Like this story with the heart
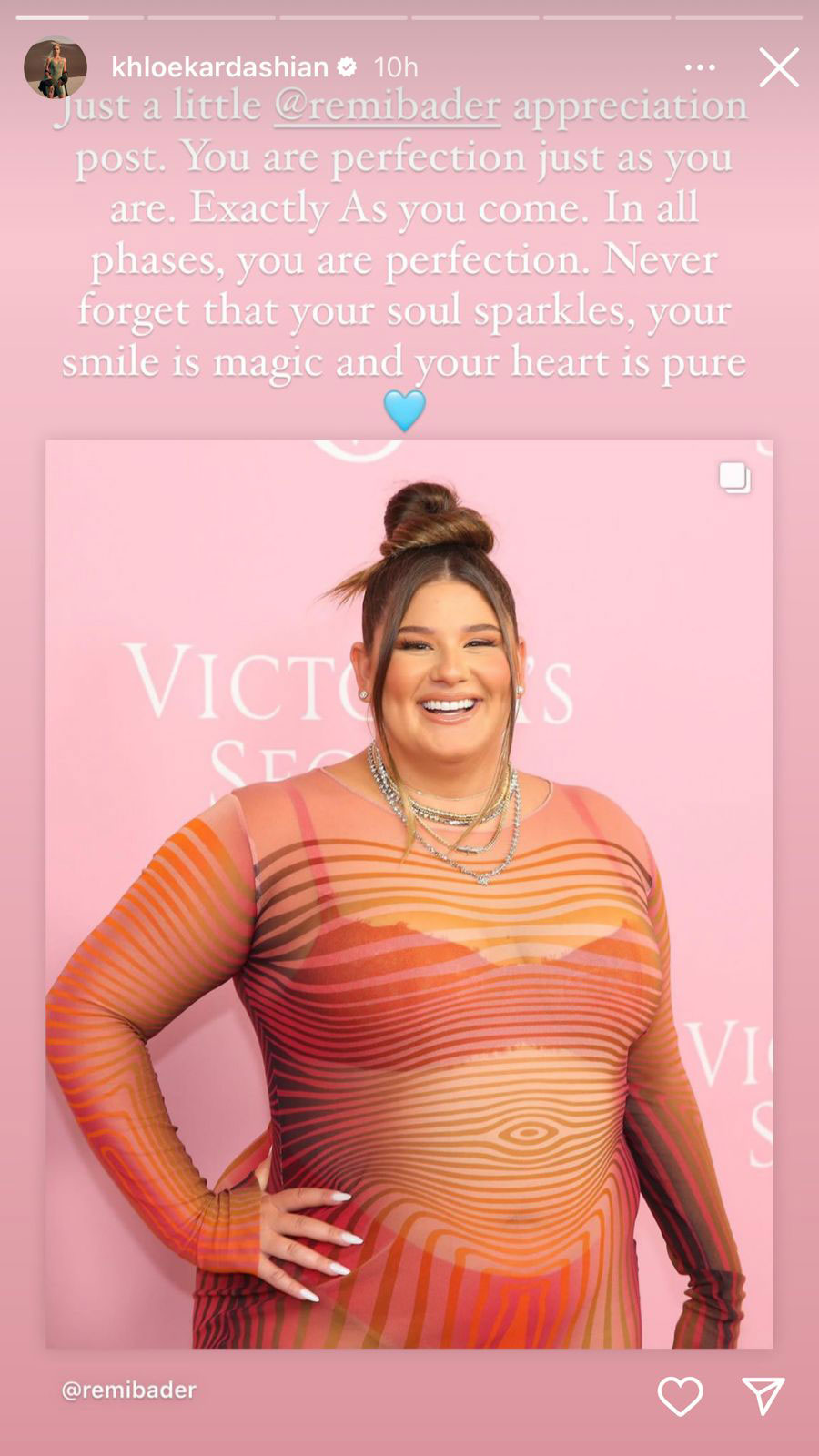Screen dimensions: 819x1456 click(680, 1396)
